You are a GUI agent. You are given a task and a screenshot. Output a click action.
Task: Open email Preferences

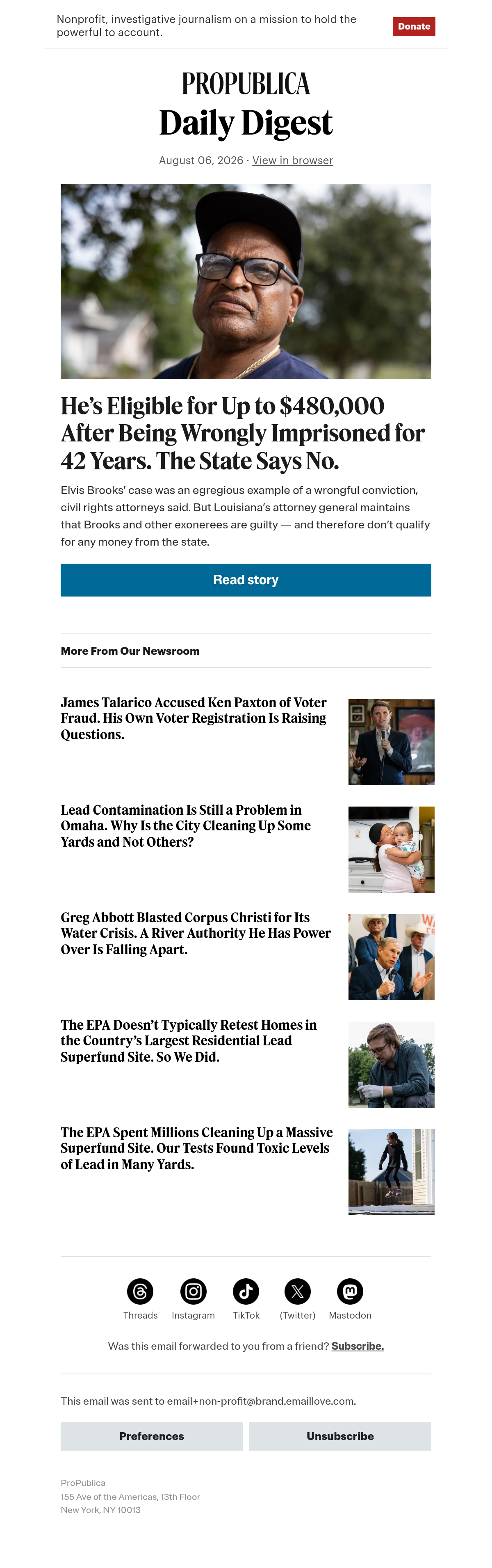[x=151, y=1436]
